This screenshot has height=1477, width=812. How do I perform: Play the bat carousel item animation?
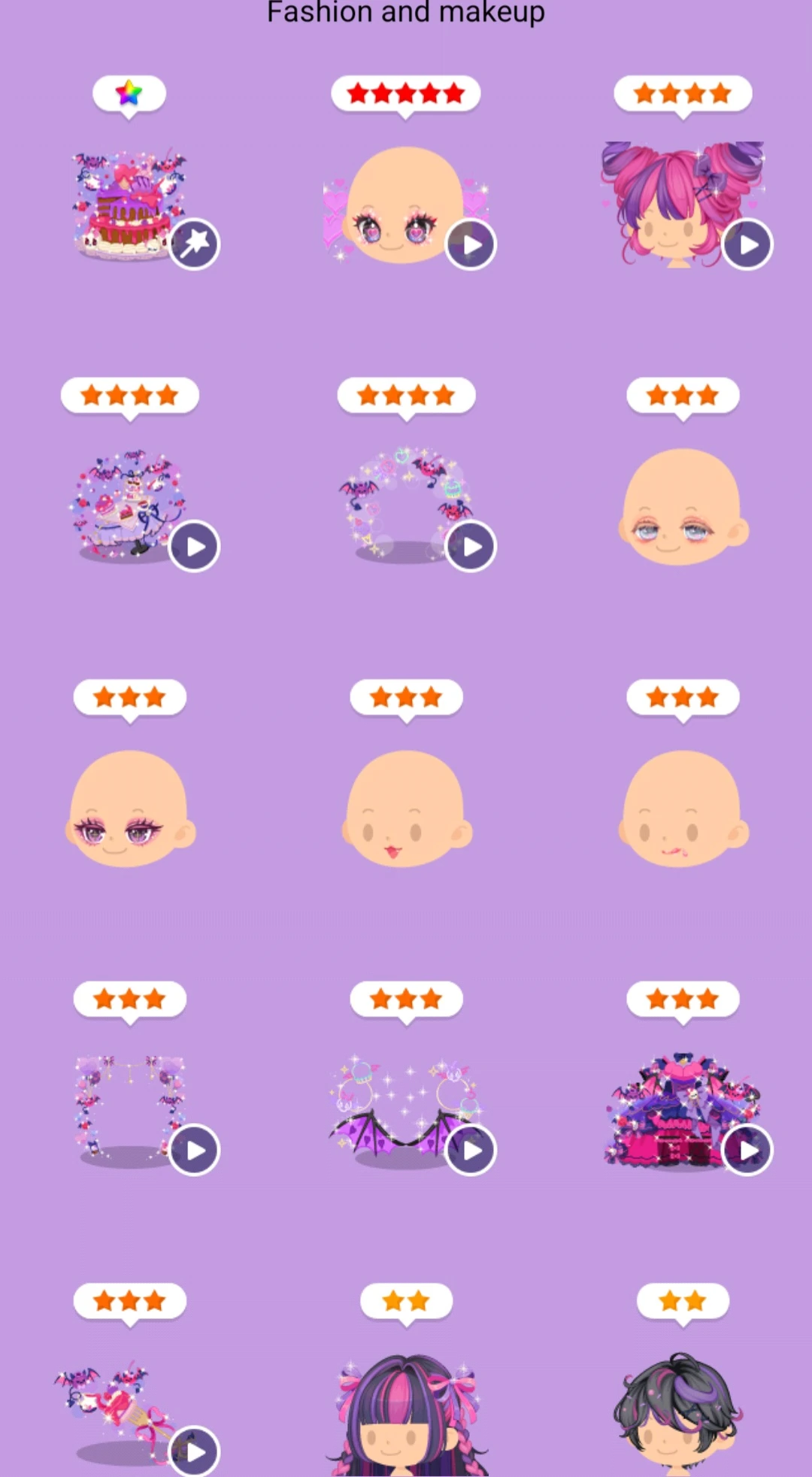[194, 545]
